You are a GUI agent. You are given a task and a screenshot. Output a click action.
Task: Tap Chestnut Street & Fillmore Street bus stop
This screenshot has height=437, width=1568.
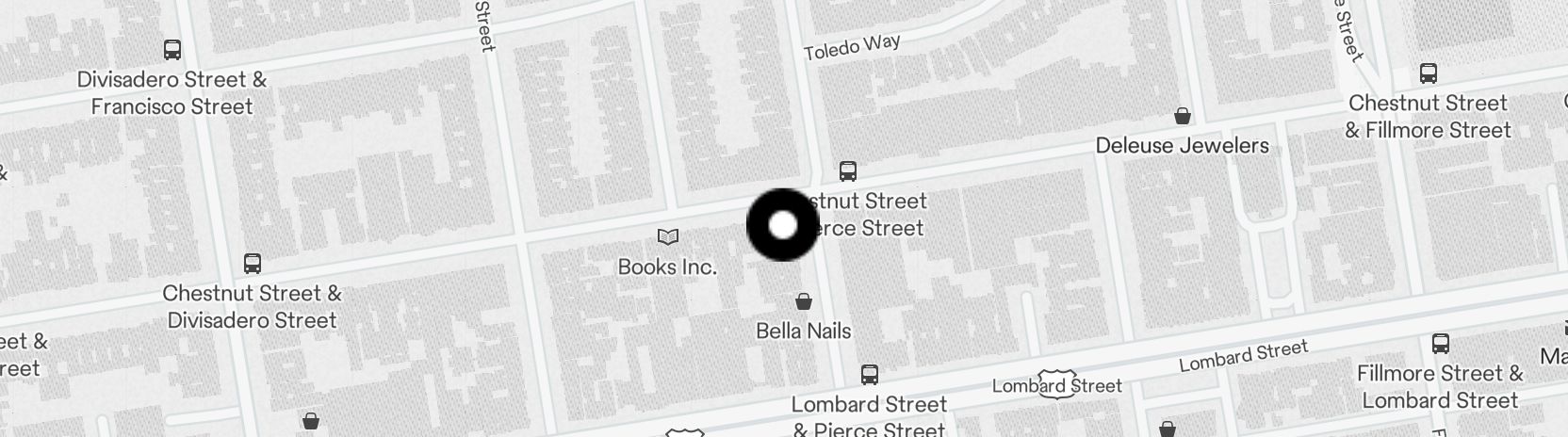[x=1429, y=73]
